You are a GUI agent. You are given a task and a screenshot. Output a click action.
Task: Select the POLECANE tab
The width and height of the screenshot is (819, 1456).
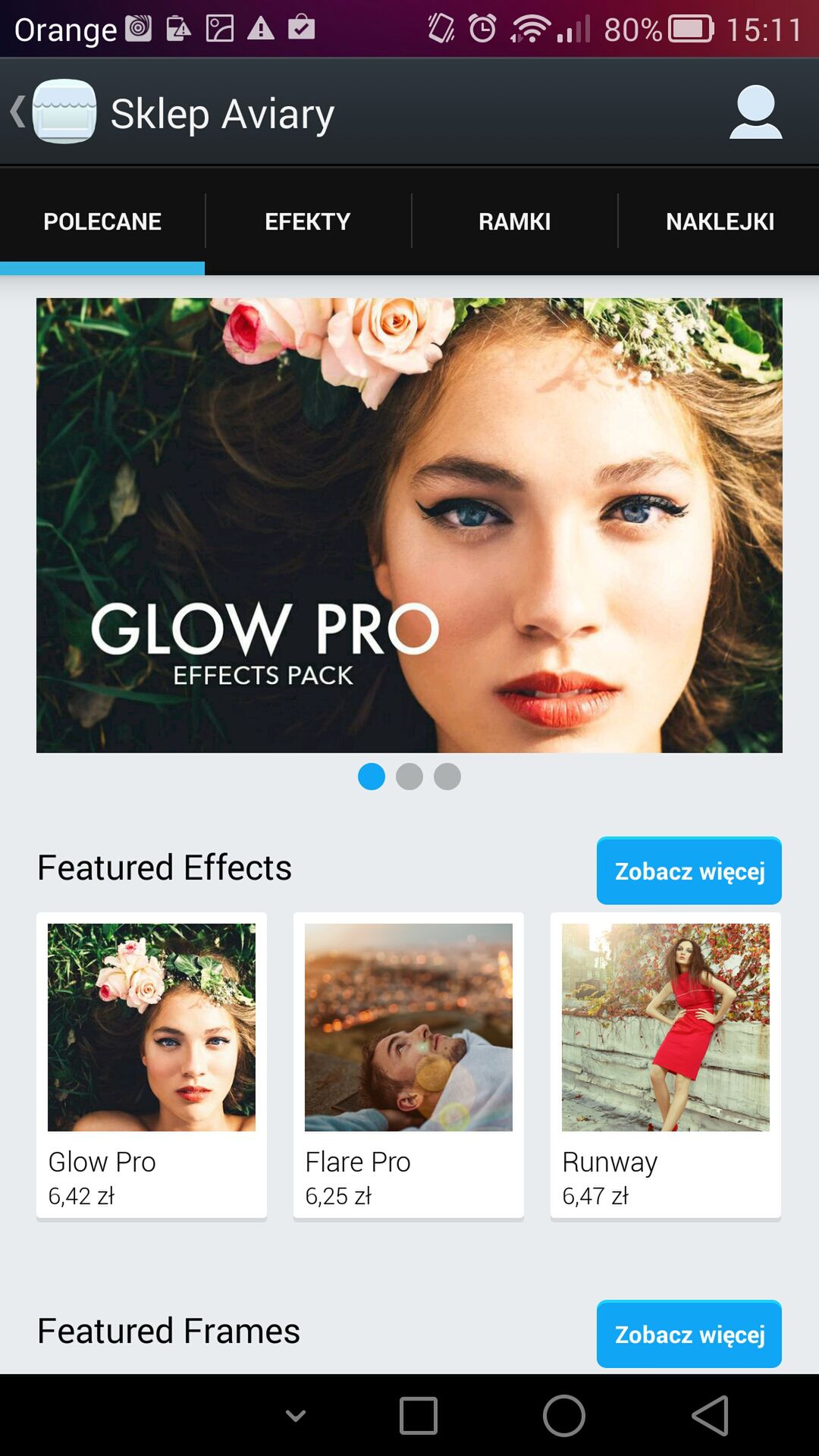[102, 221]
